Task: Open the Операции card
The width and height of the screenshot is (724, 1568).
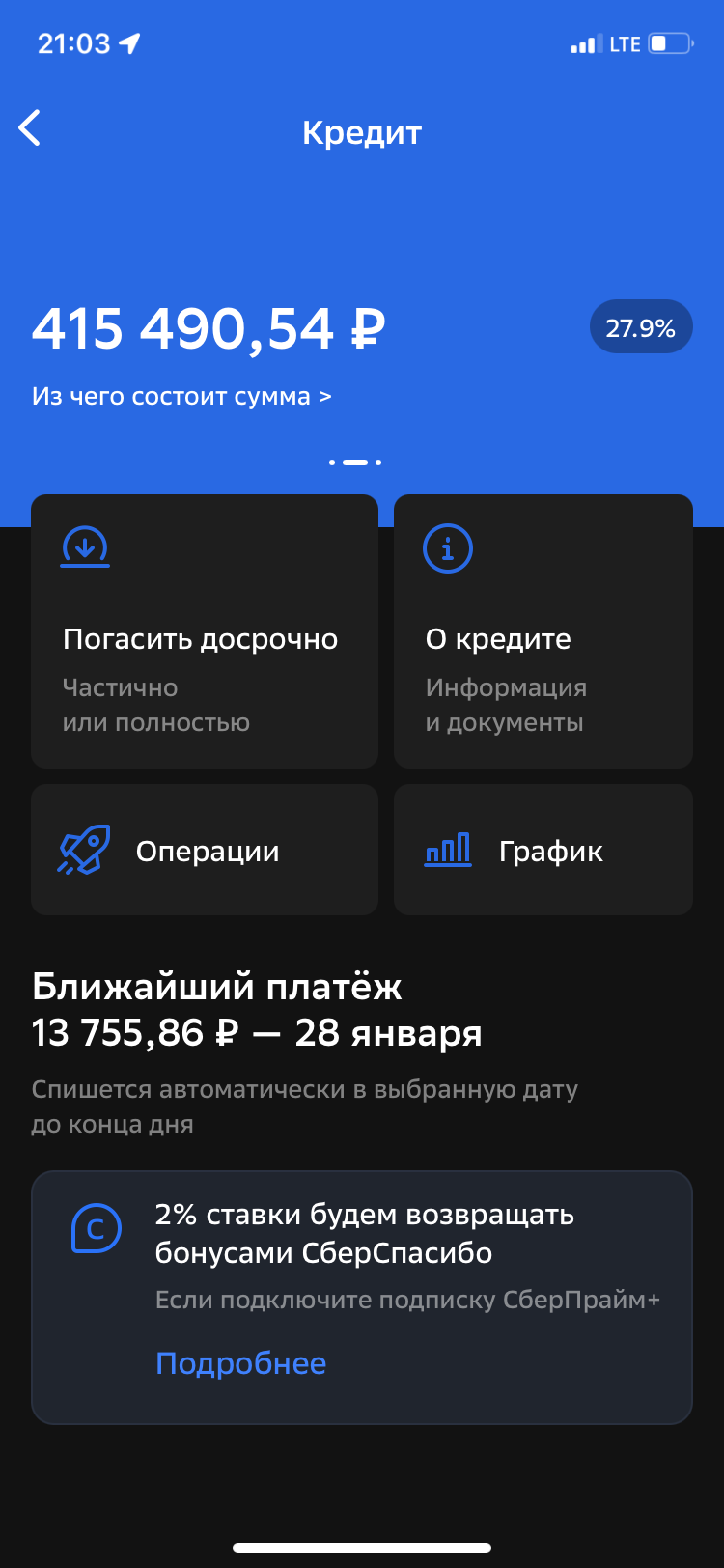Action: (204, 850)
